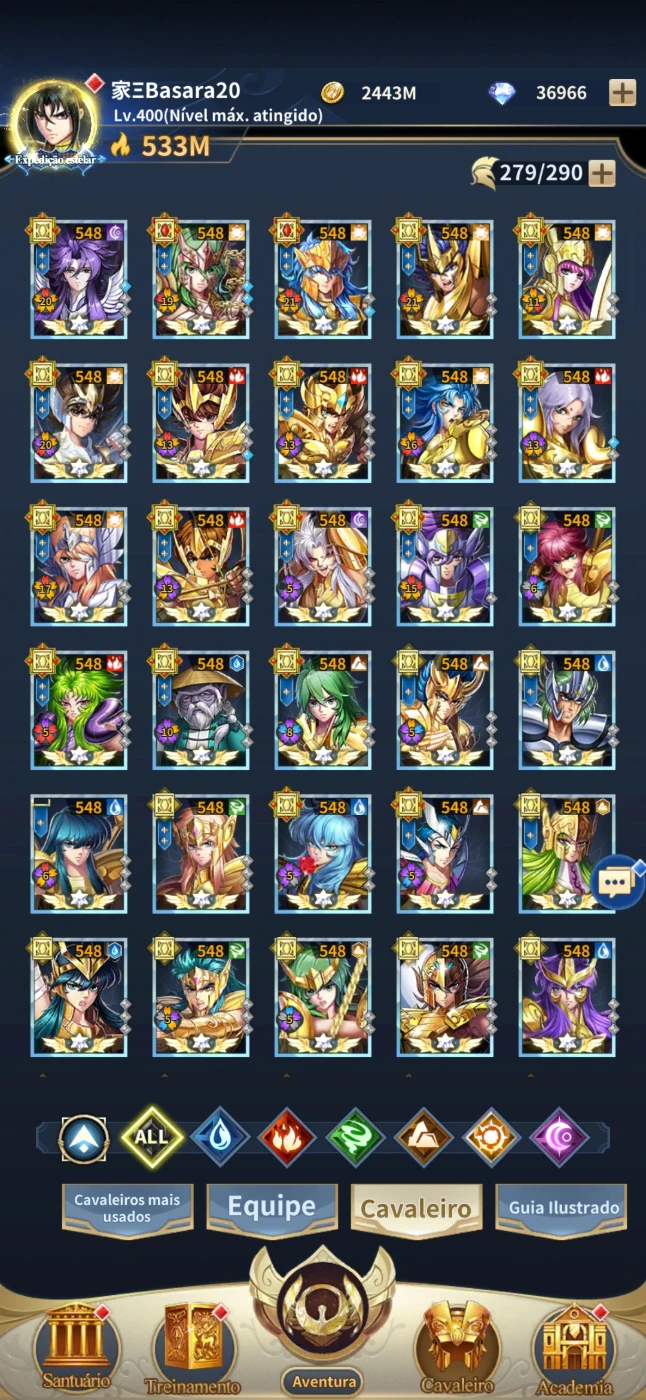Tap the sort arrow icon beside ALL
The width and height of the screenshot is (646, 1400).
tap(83, 1137)
